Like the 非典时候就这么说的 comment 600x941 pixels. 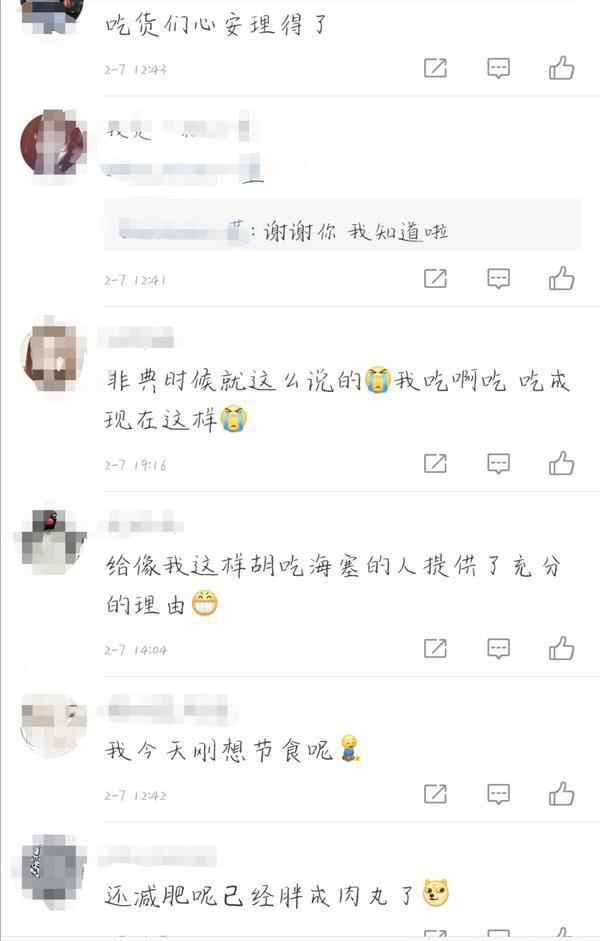coord(561,463)
